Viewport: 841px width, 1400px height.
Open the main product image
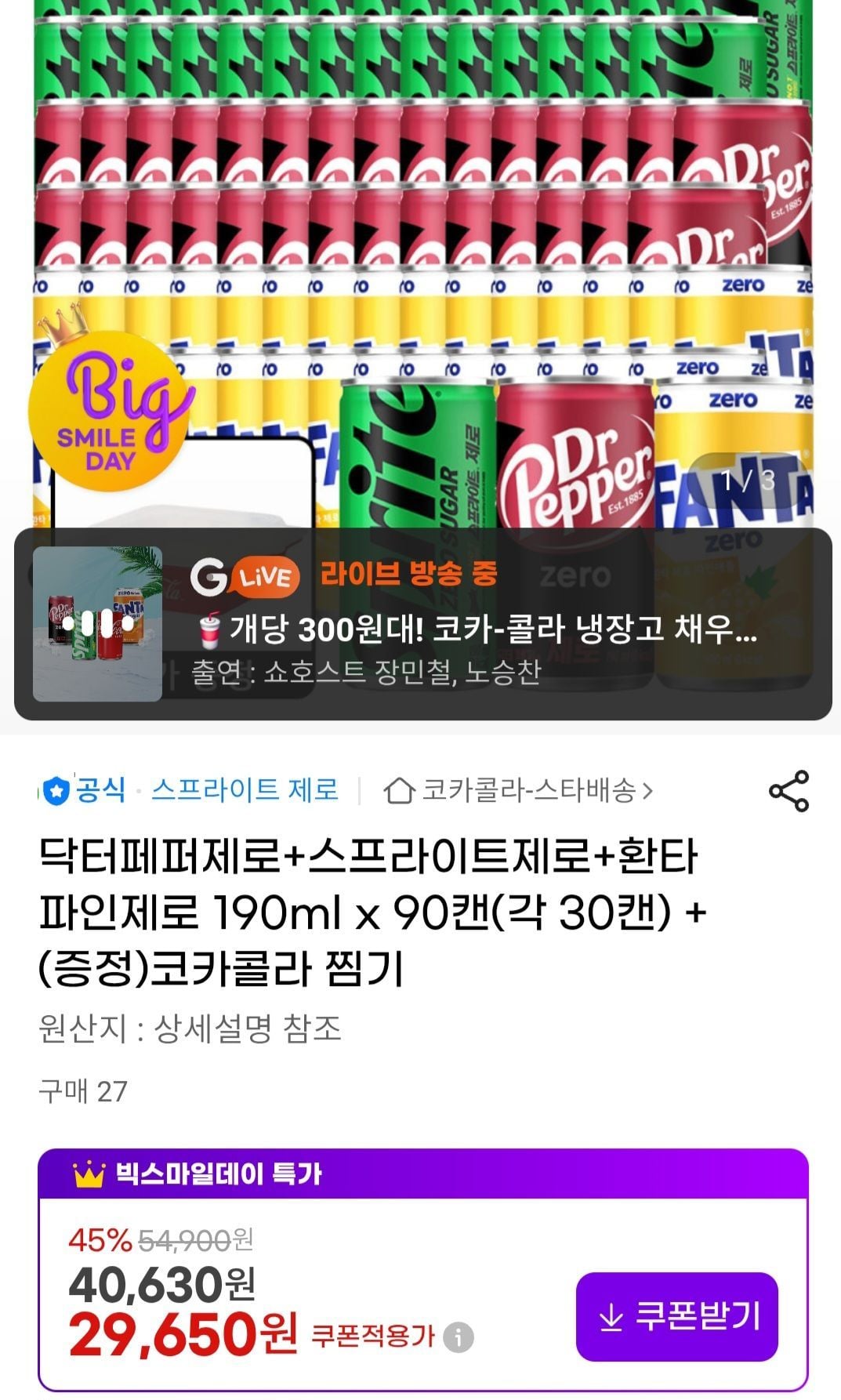click(x=420, y=263)
